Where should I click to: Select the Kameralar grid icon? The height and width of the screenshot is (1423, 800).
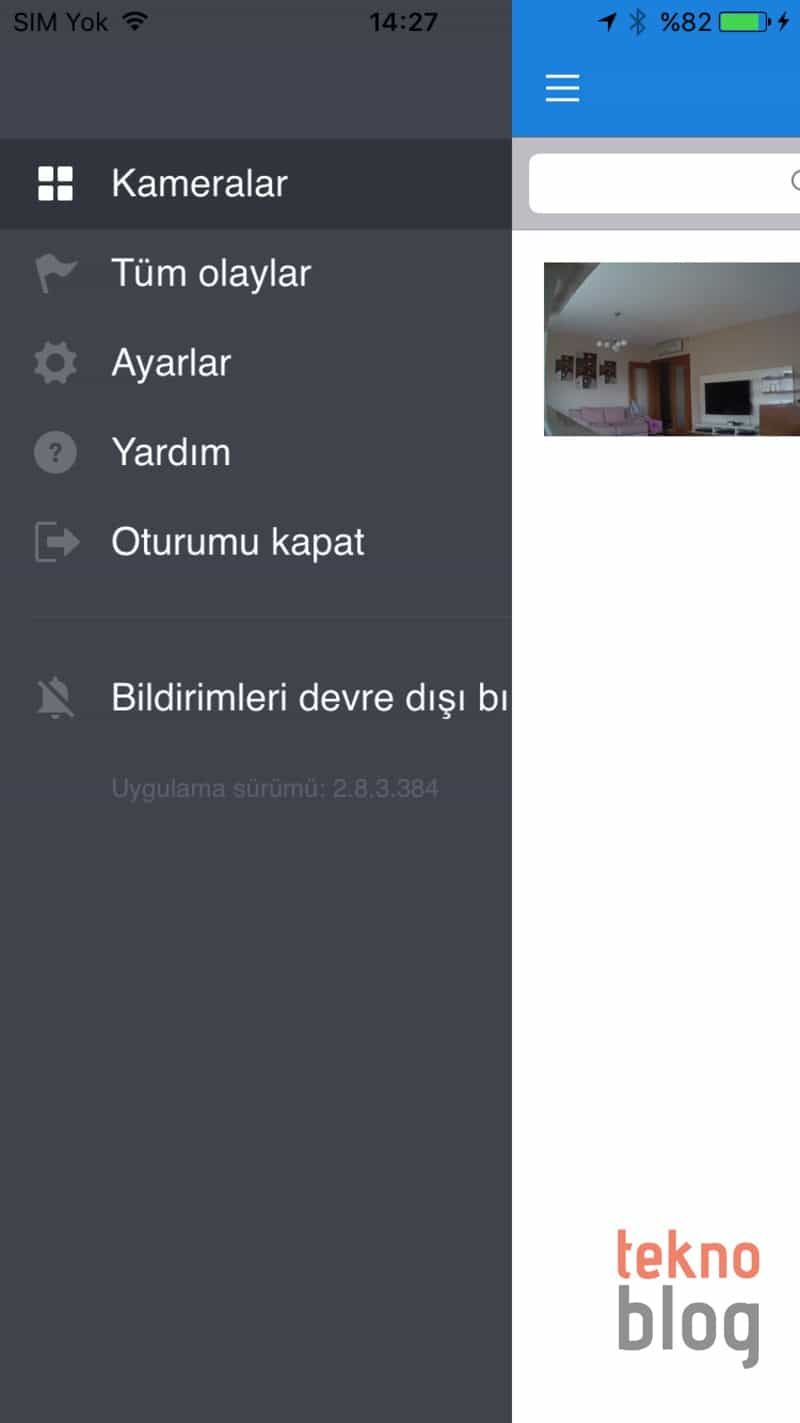55,184
